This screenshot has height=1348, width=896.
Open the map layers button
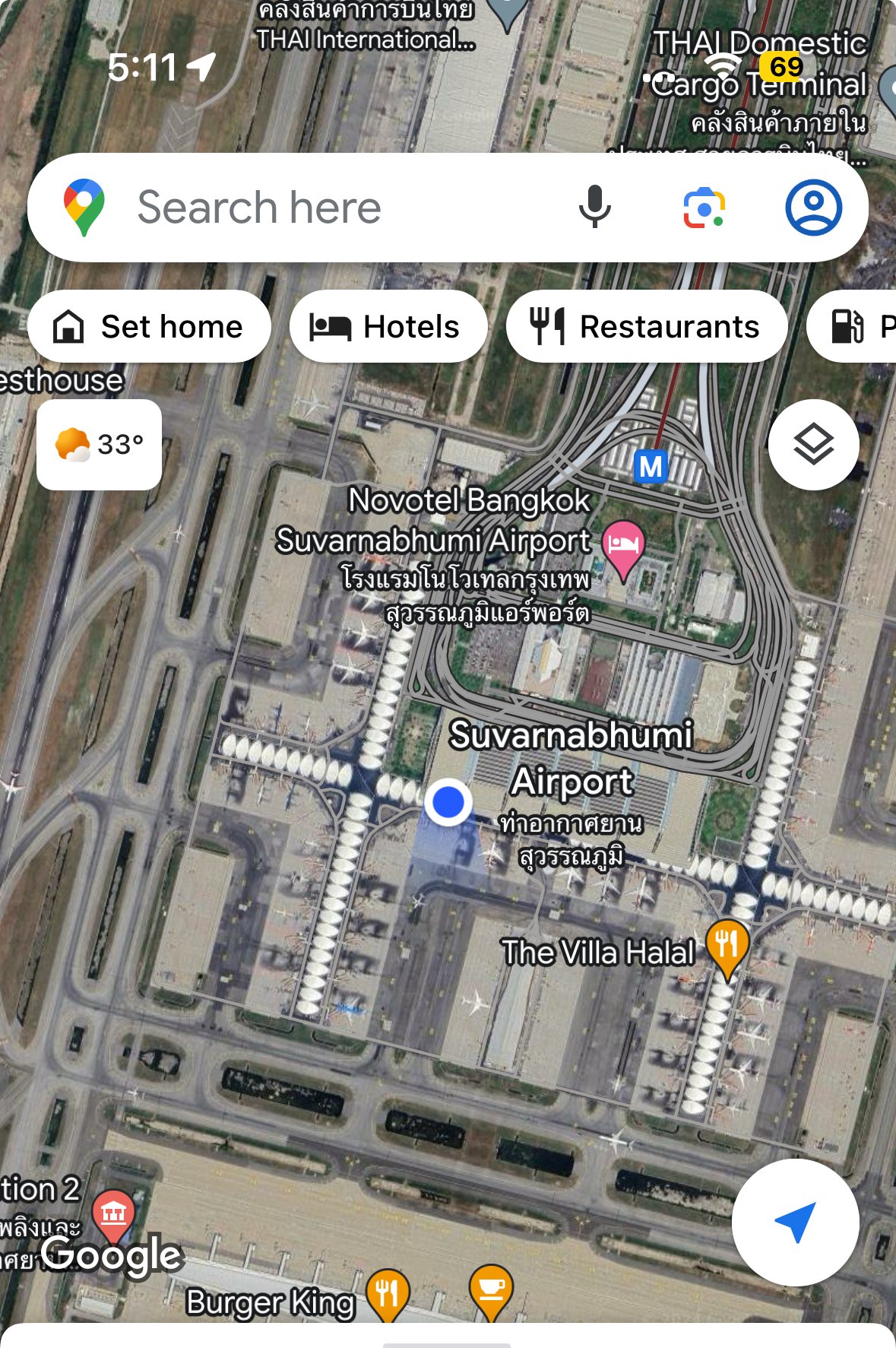[x=813, y=444]
